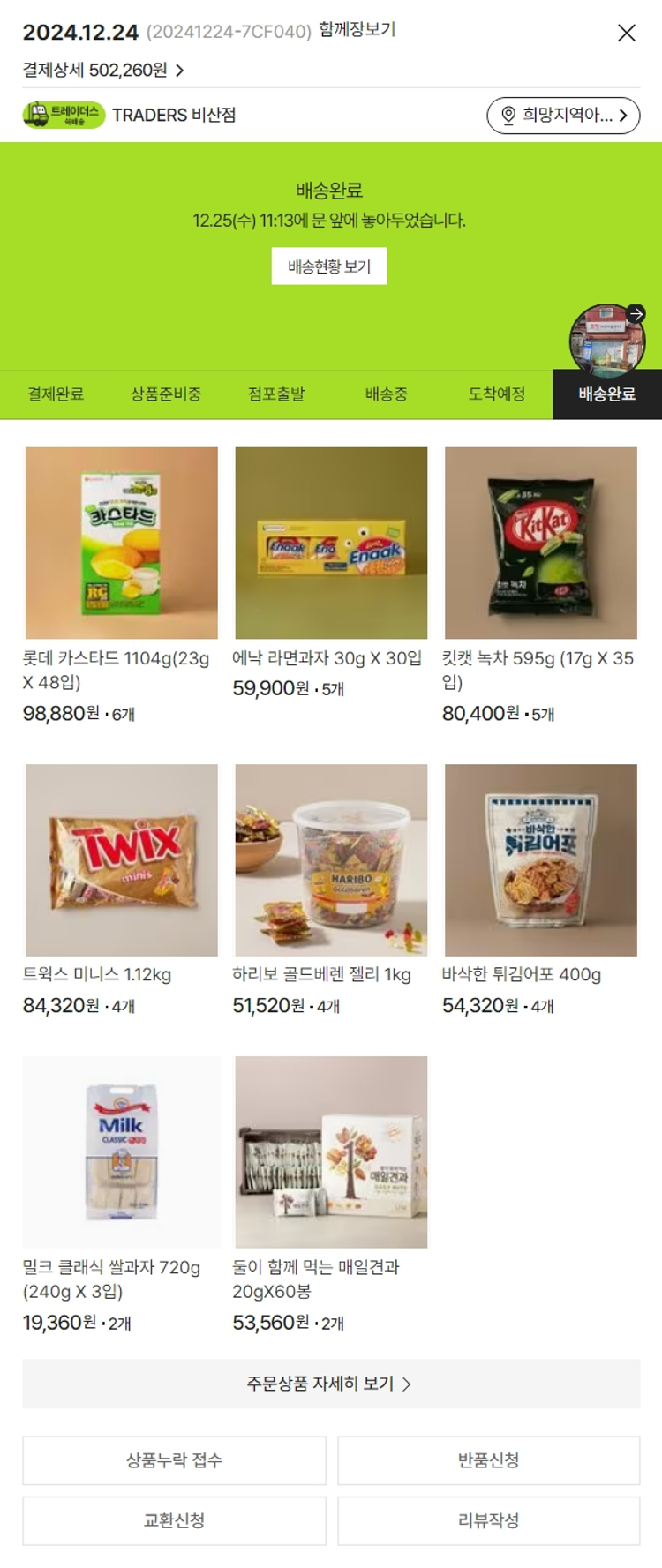This screenshot has height=1568, width=662.
Task: View the 바삭한 튀김어포 400g item
Action: (540, 860)
